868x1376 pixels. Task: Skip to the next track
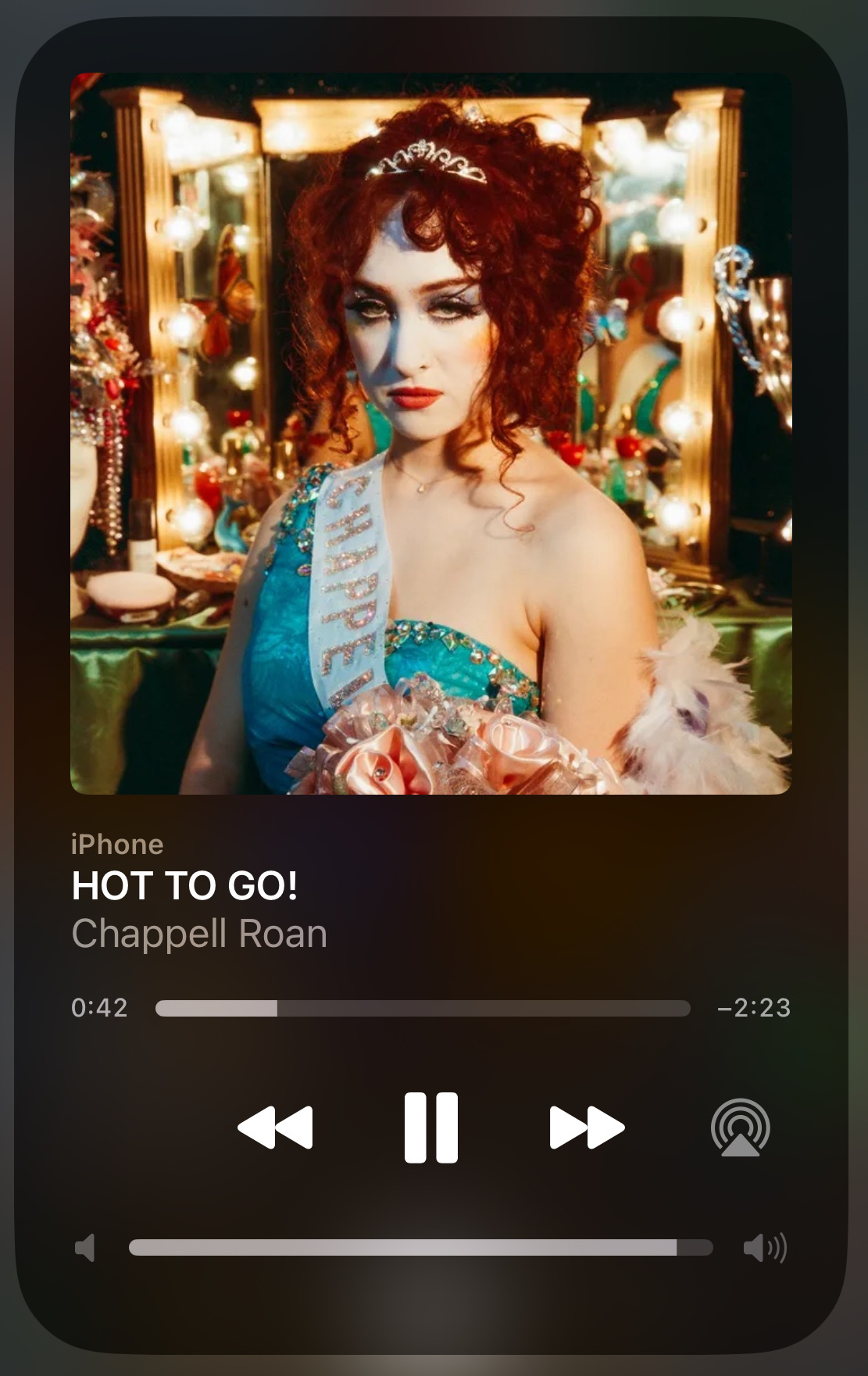pos(587,1128)
